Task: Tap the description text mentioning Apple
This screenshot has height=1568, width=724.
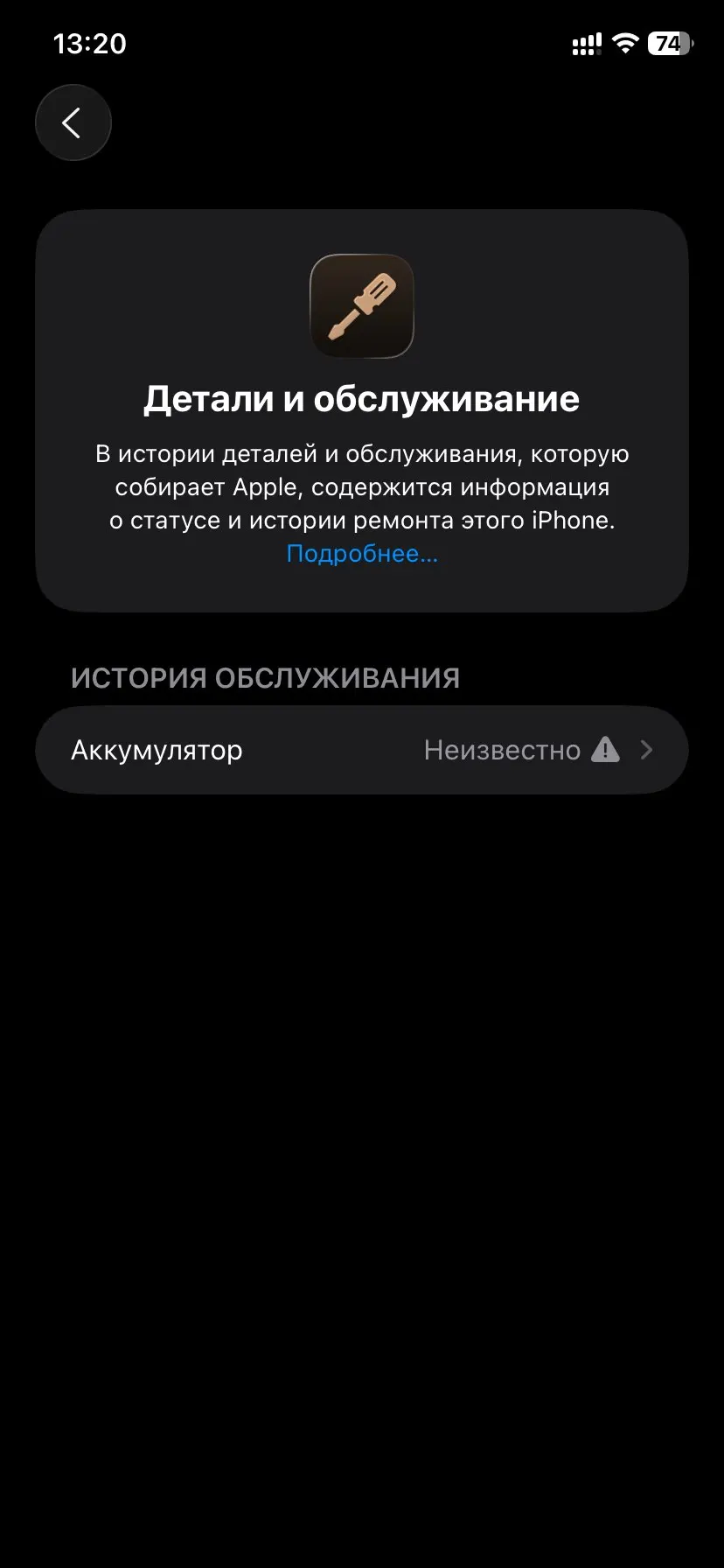Action: 362,487
